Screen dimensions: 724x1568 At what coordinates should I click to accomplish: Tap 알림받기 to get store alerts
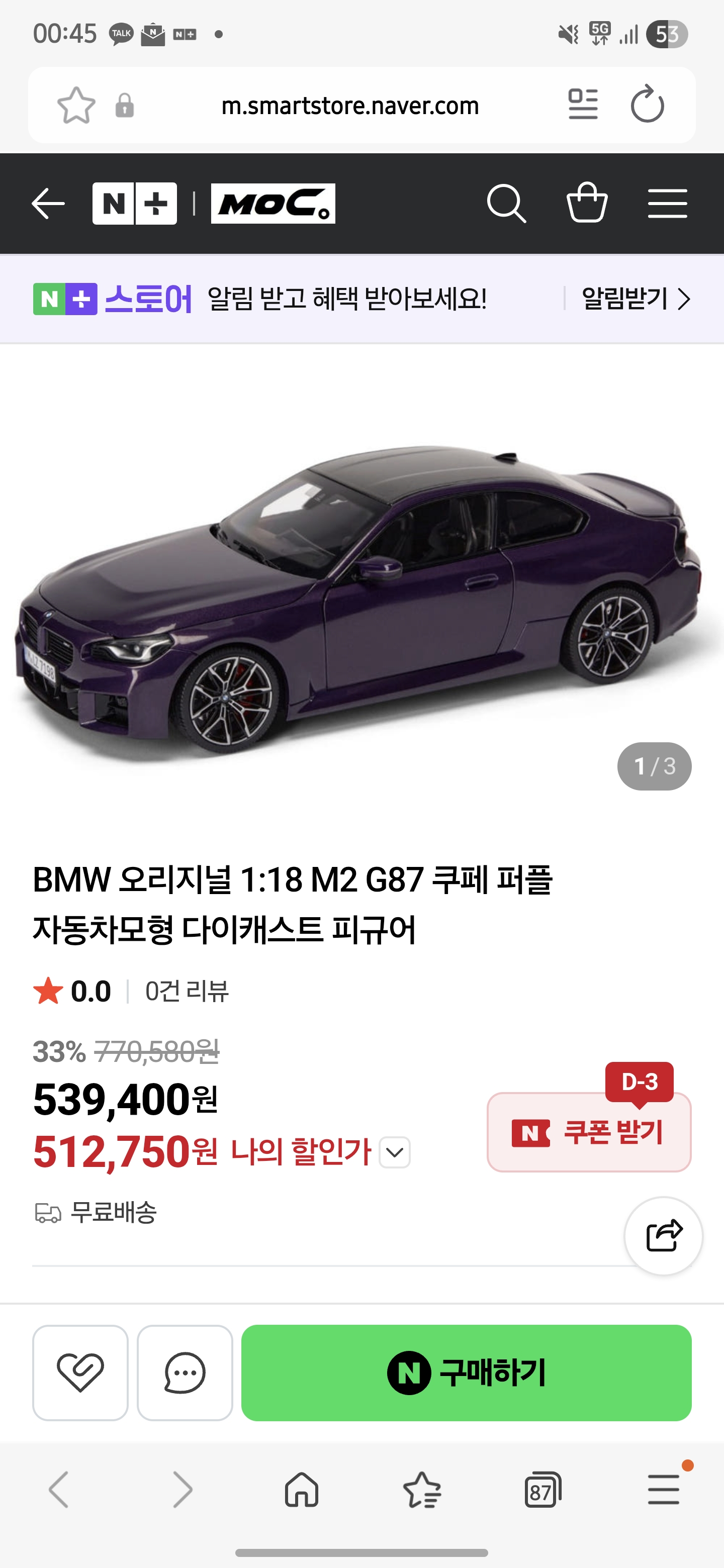point(635,299)
